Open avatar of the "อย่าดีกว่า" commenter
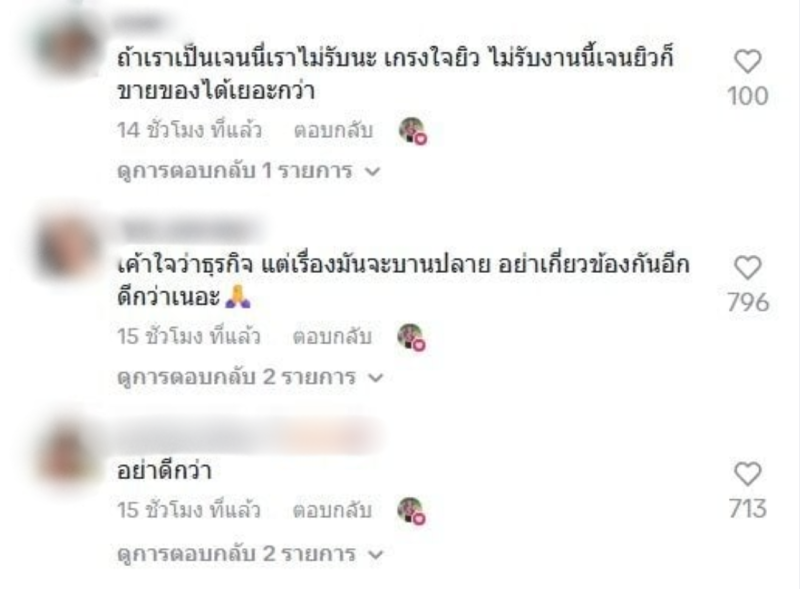Screen dimensions: 800x589 click(70, 452)
